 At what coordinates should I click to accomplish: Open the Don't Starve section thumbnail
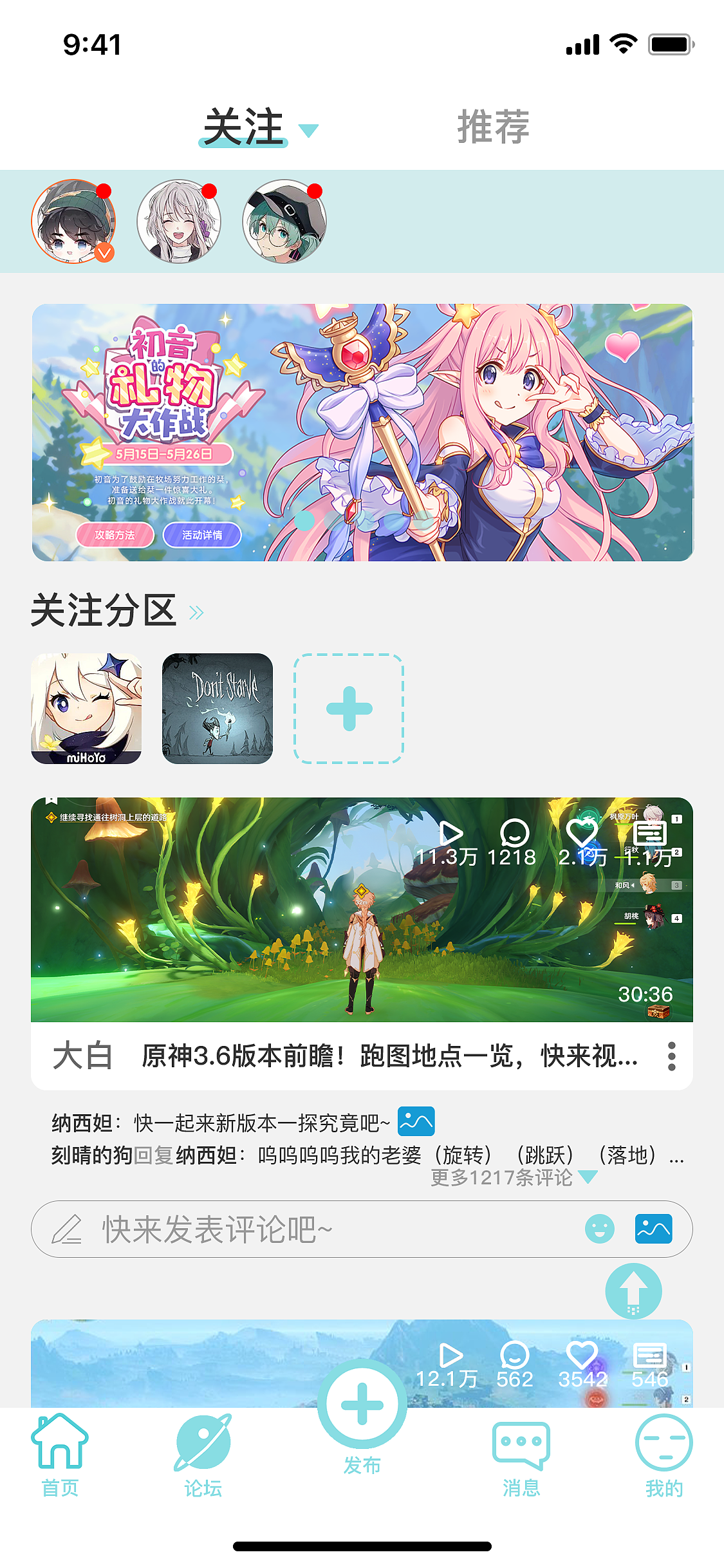[x=218, y=708]
